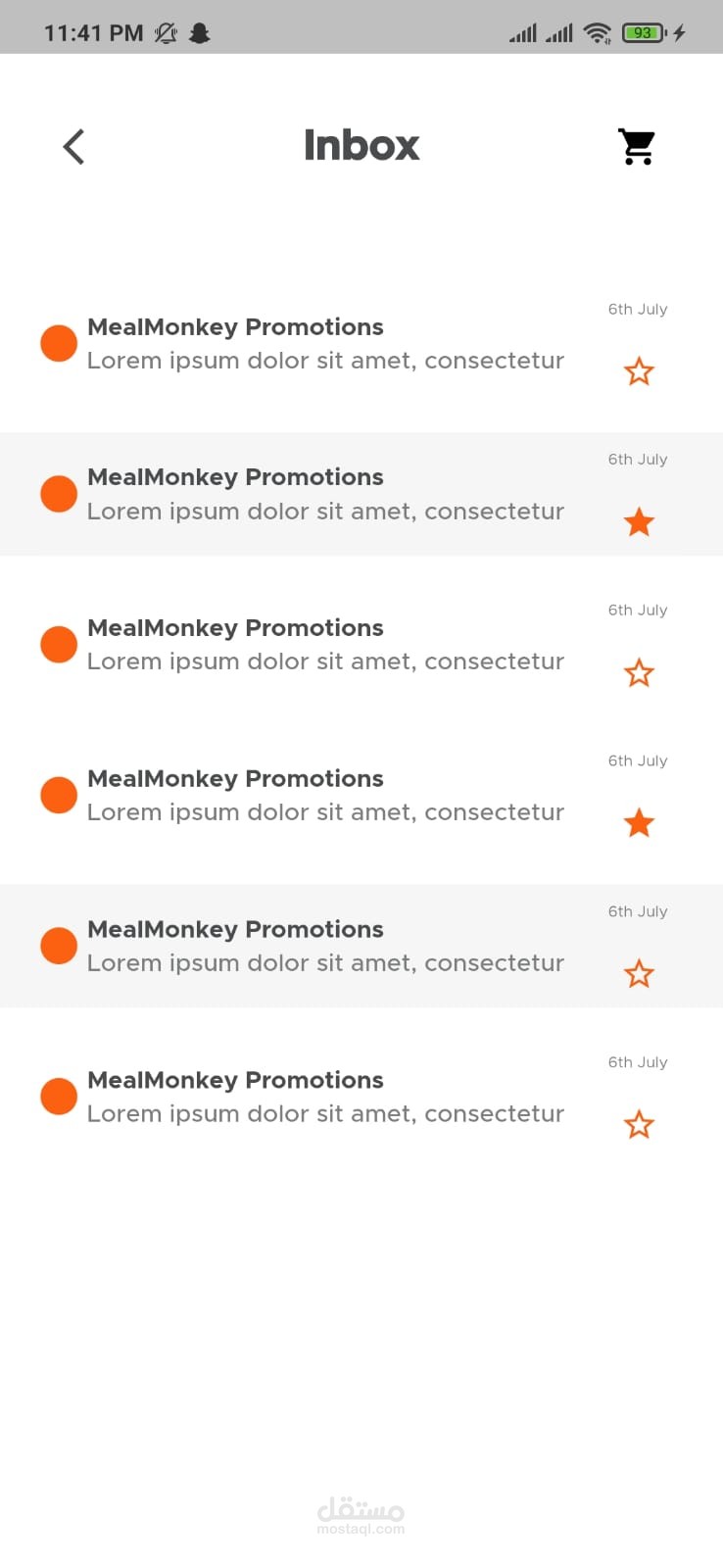Star the unstarred message on the gray highlighted row

click(x=639, y=974)
